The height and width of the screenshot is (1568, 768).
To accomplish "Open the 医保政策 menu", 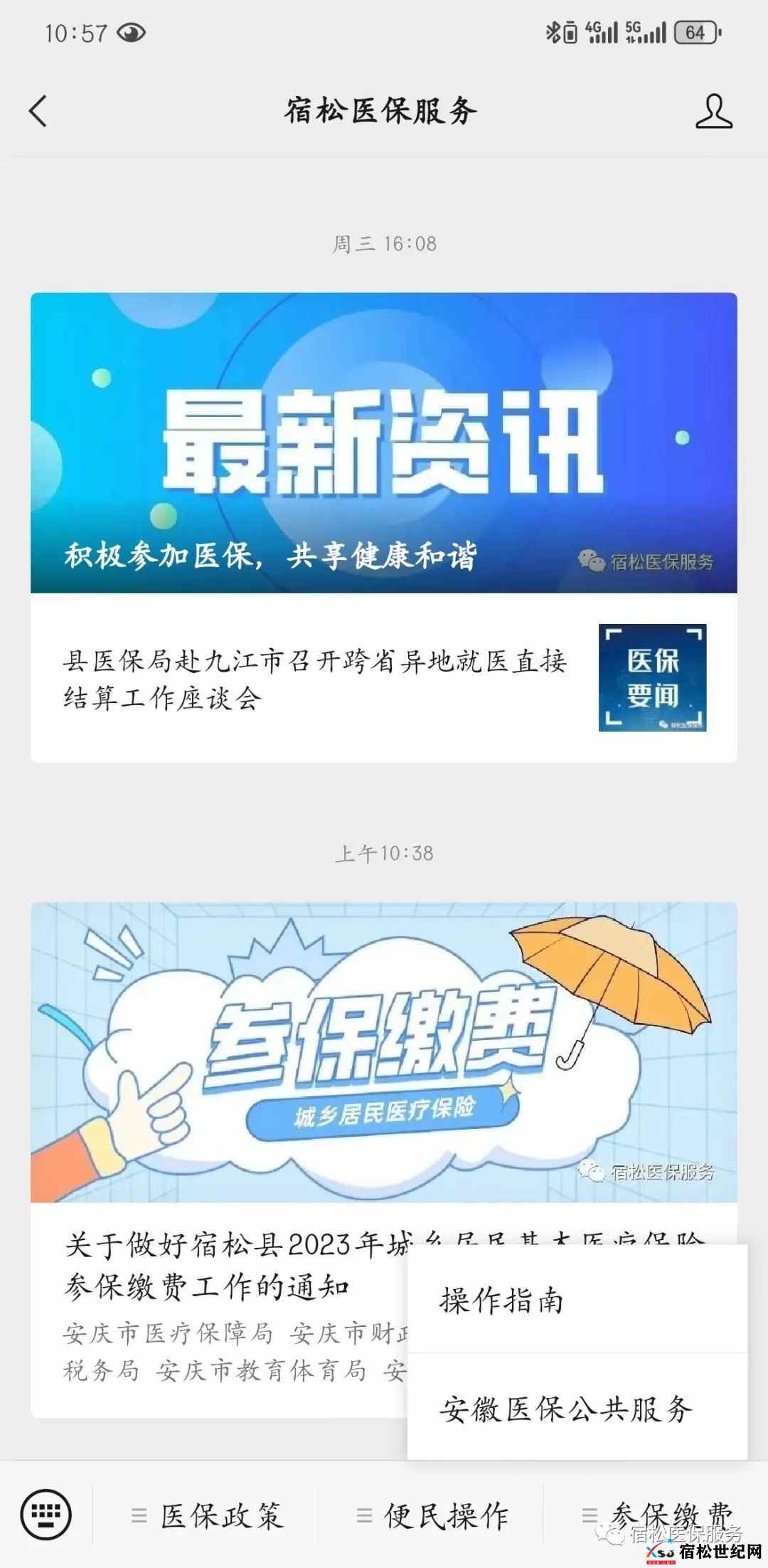I will pyautogui.click(x=208, y=1515).
